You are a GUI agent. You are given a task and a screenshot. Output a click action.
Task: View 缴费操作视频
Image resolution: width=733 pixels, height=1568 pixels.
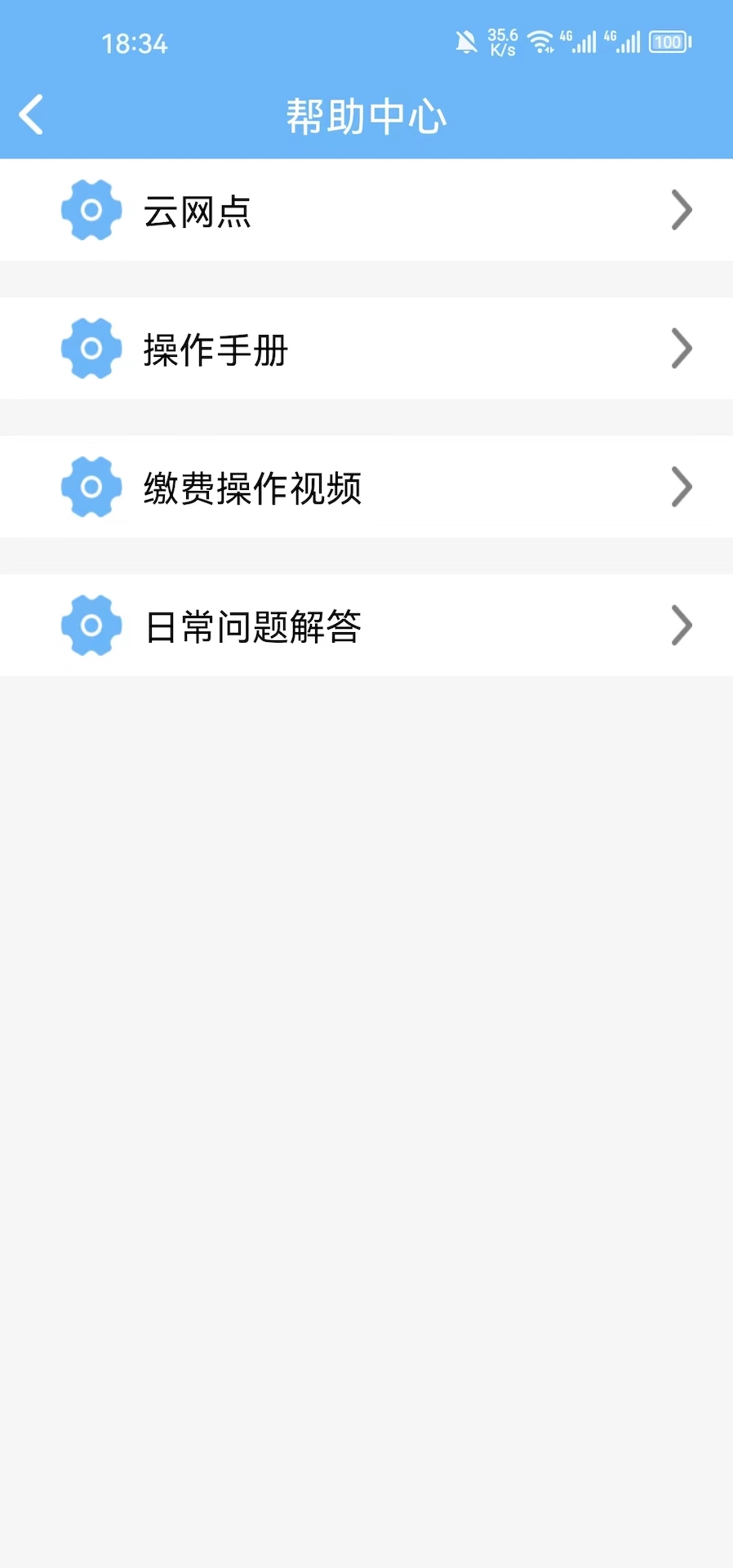pos(366,488)
